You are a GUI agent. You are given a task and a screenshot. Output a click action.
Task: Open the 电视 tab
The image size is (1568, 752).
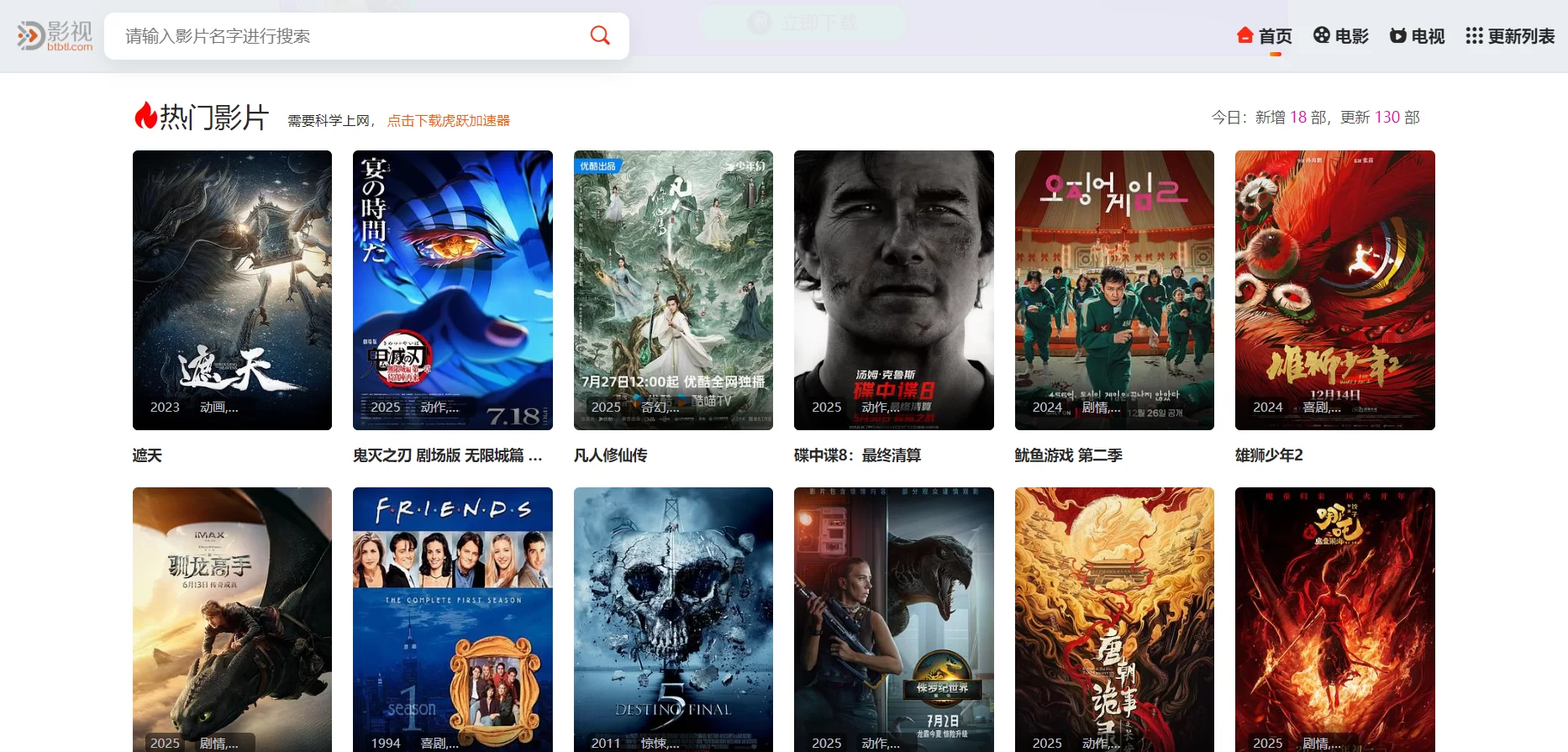click(x=1417, y=36)
